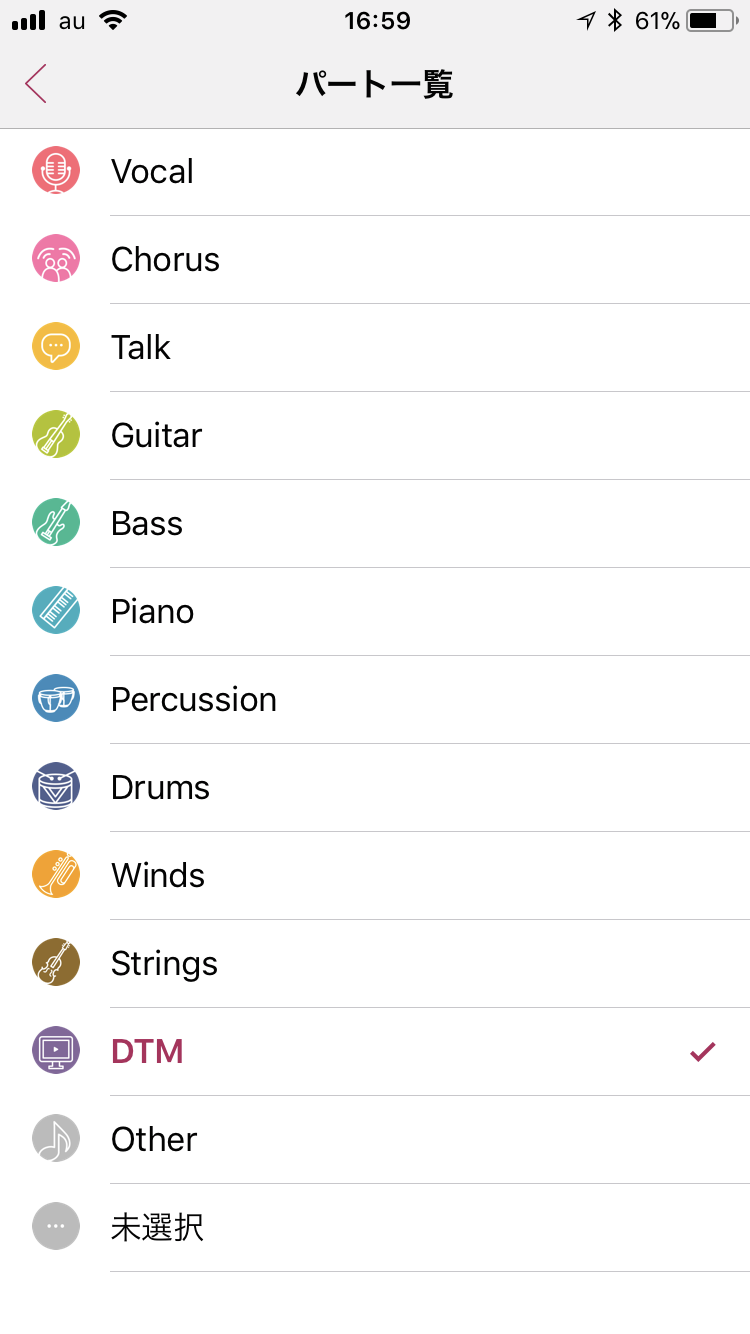Choose Chorus from the part list

point(375,260)
